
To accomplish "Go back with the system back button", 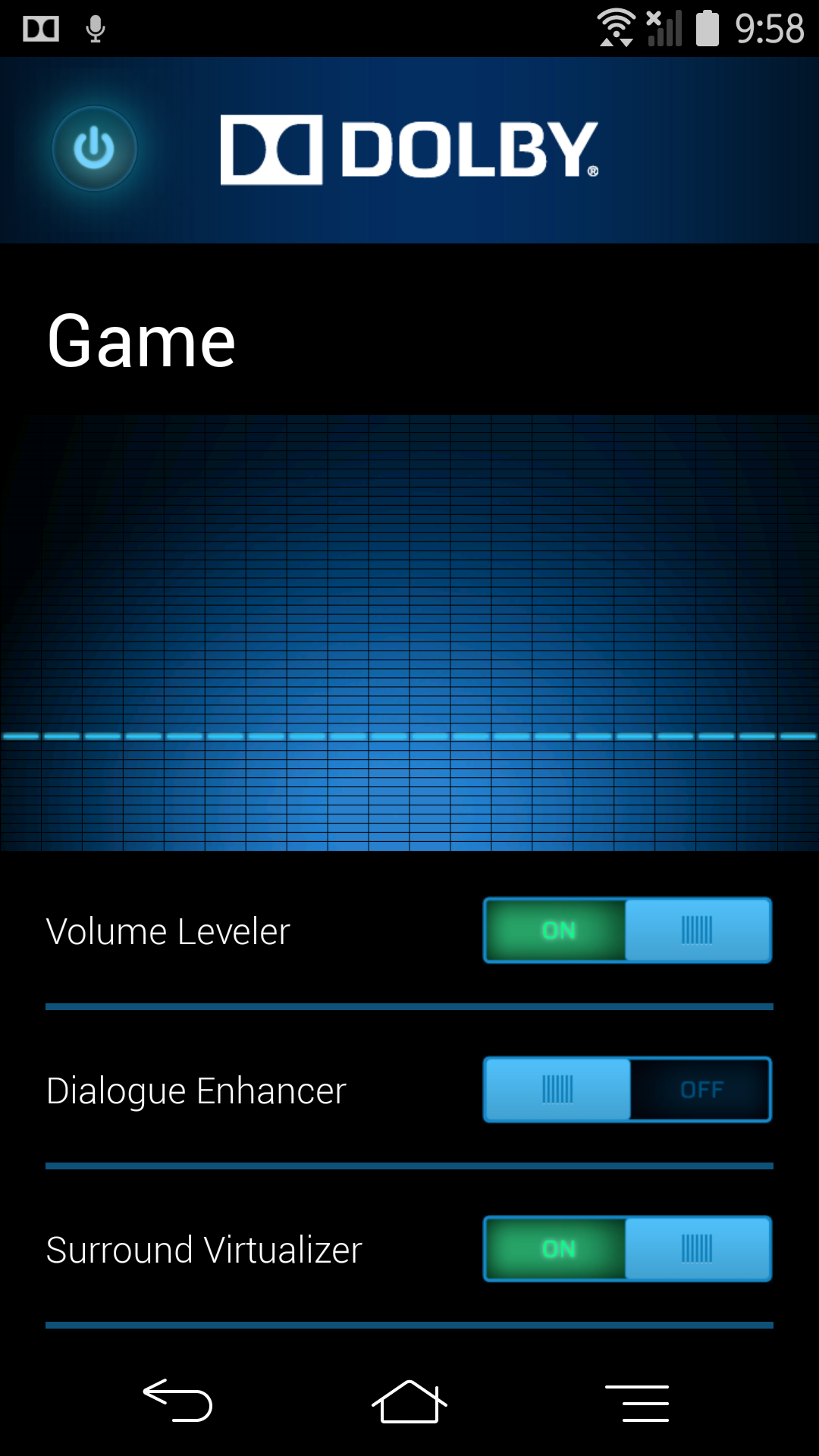I will coord(178,1401).
